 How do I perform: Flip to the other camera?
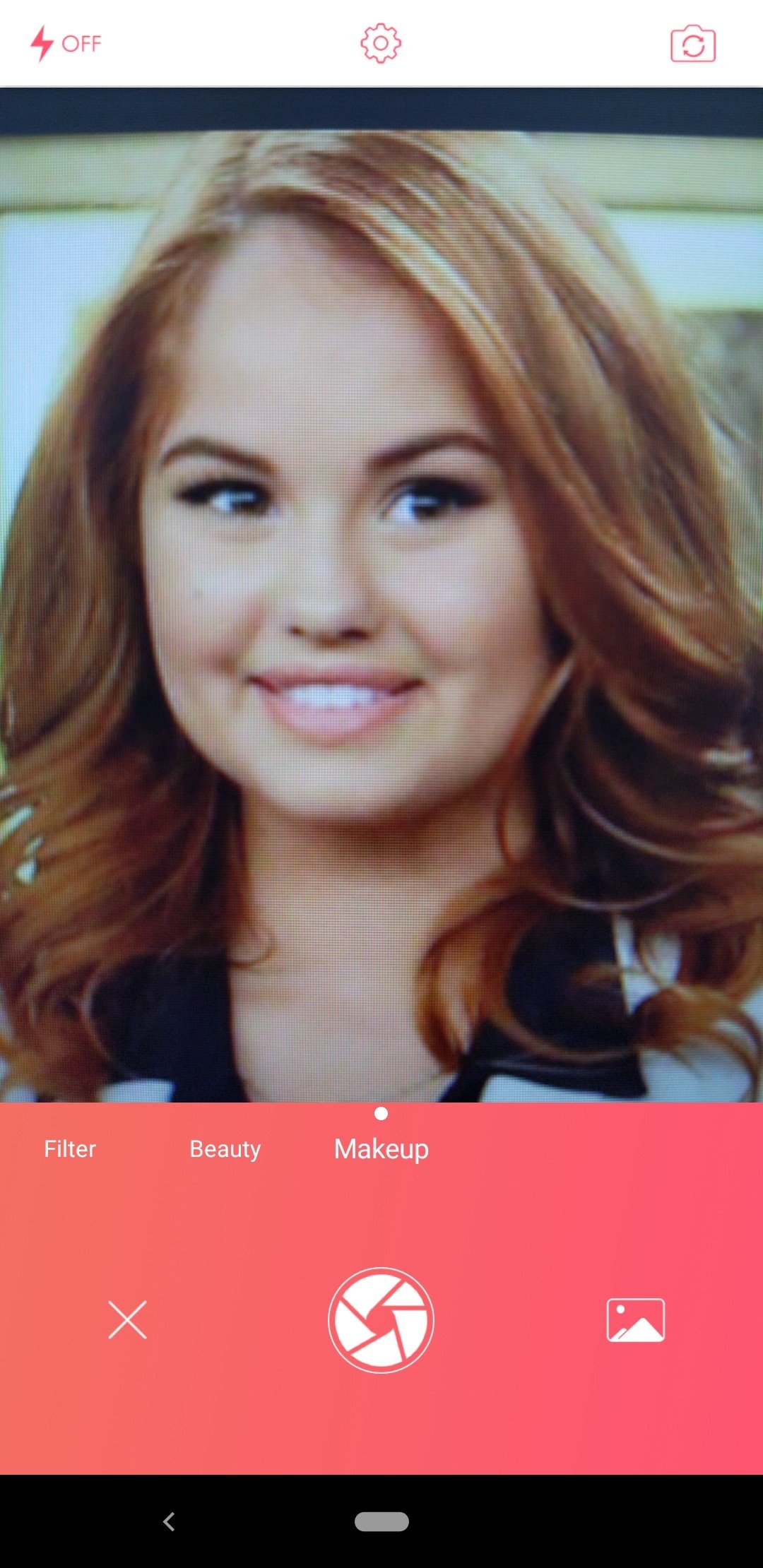pyautogui.click(x=692, y=44)
